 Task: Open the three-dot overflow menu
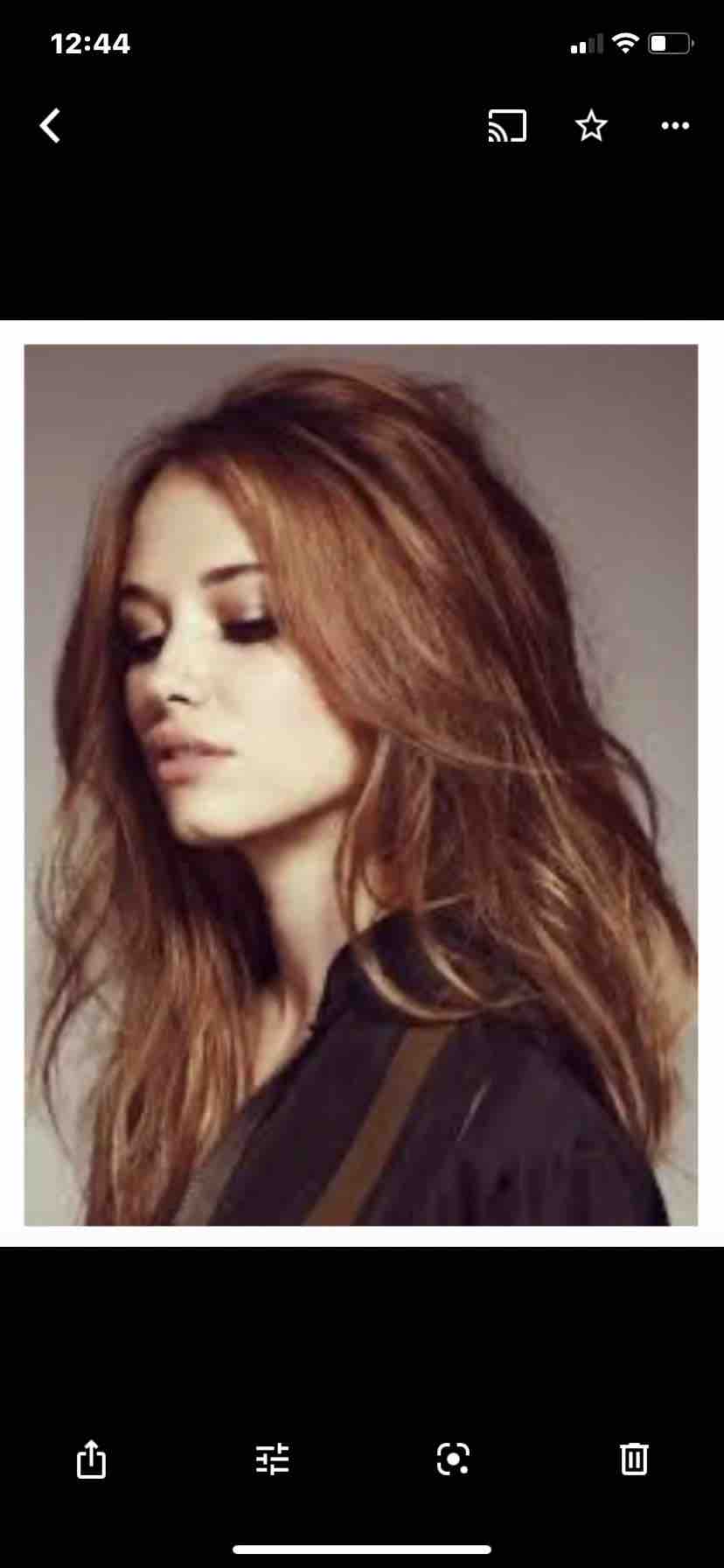point(675,126)
